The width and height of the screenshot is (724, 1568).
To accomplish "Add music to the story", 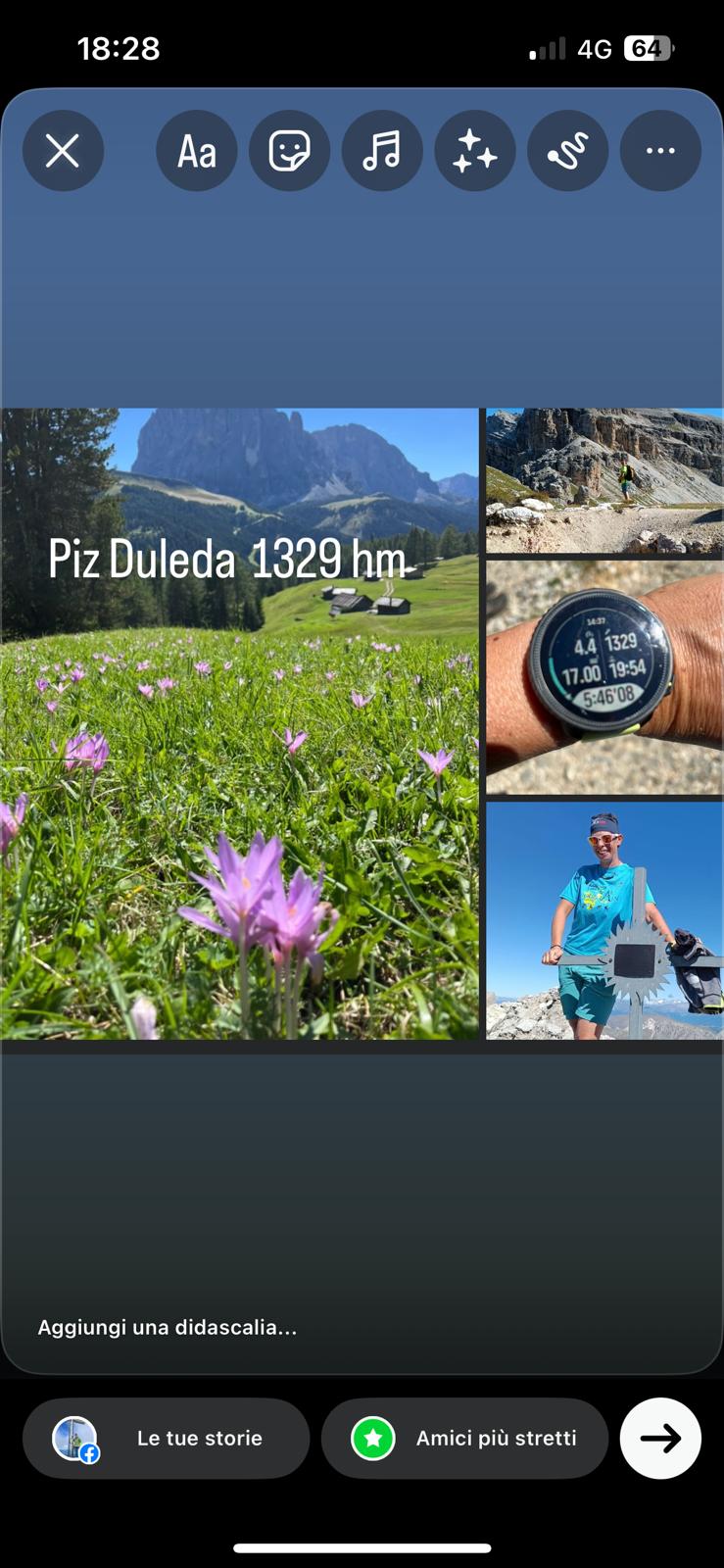I will pos(382,151).
